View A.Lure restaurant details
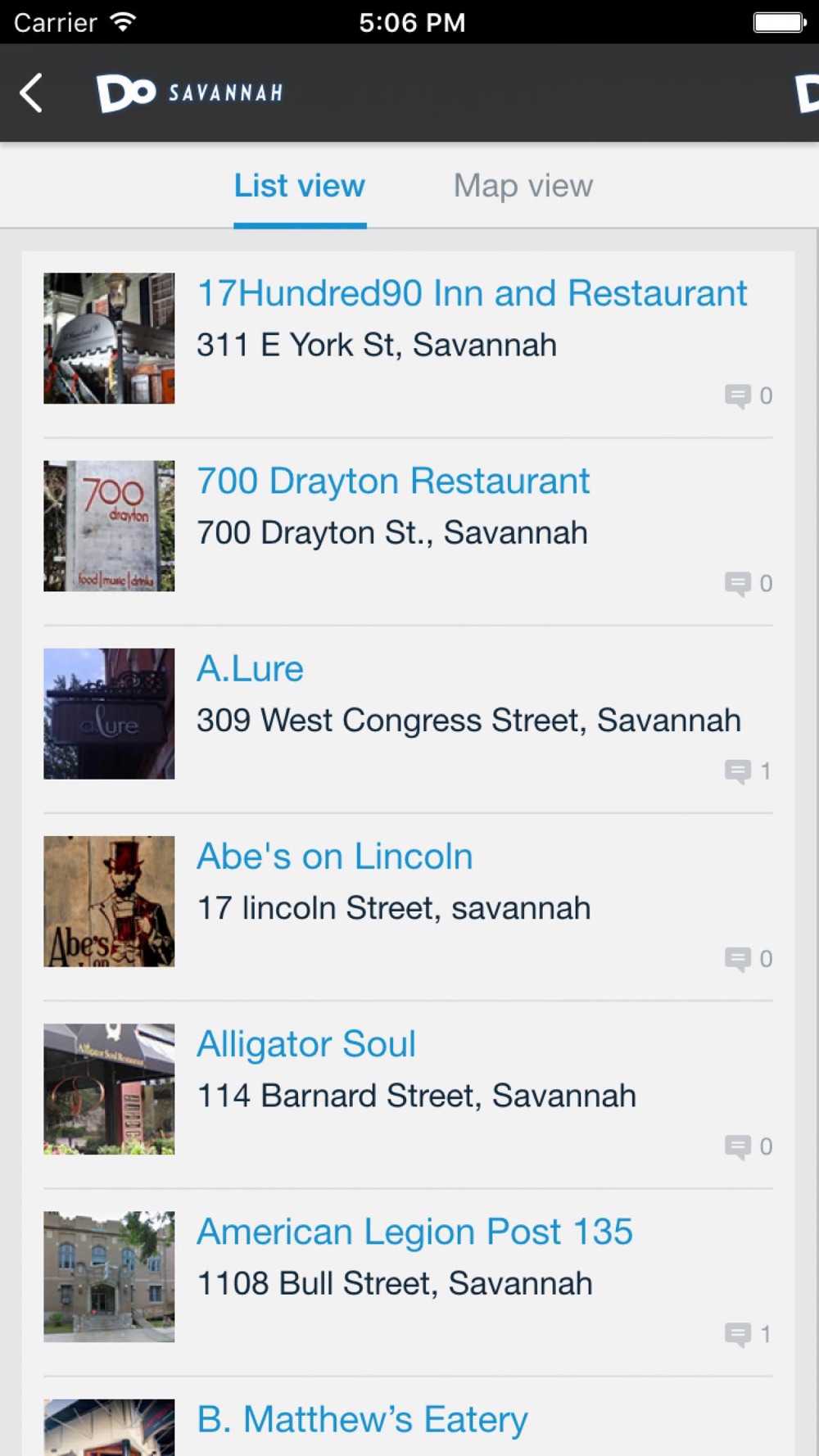 coord(251,669)
